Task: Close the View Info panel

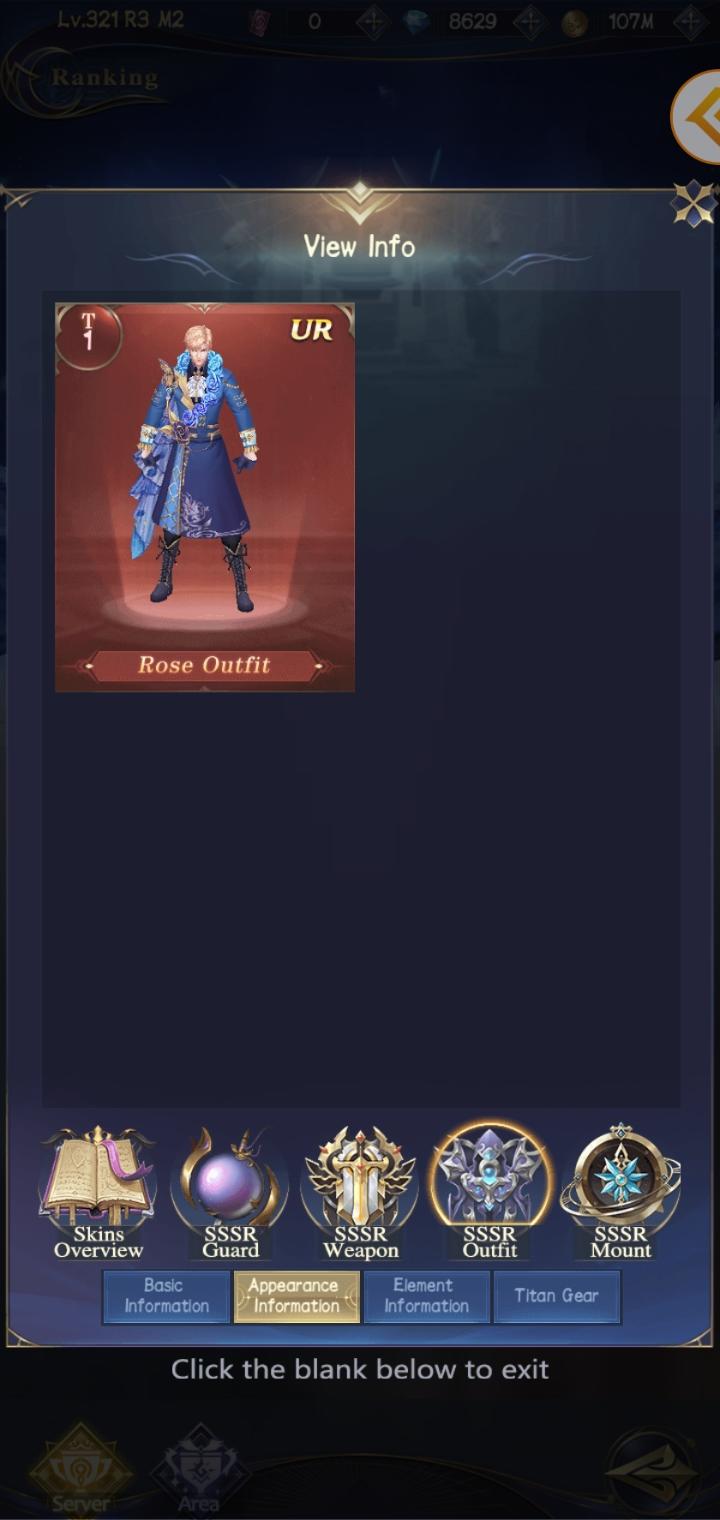Action: (x=694, y=204)
